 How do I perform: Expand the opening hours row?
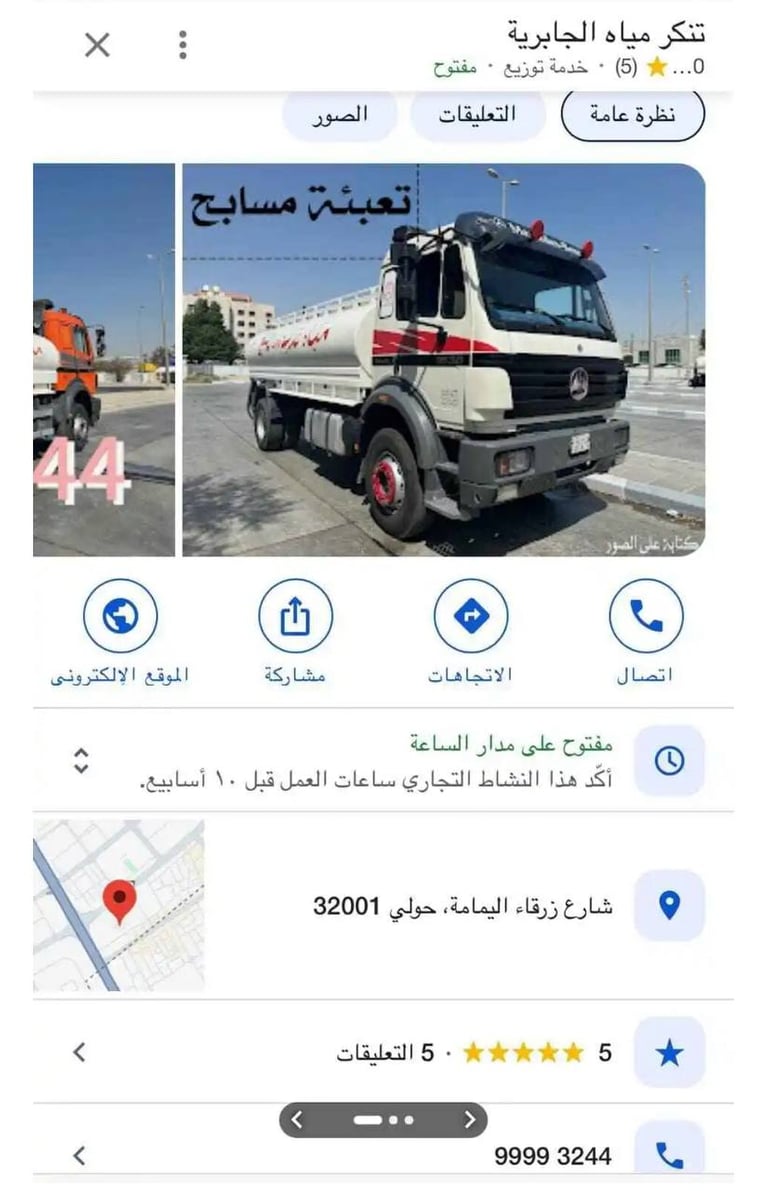coord(82,760)
